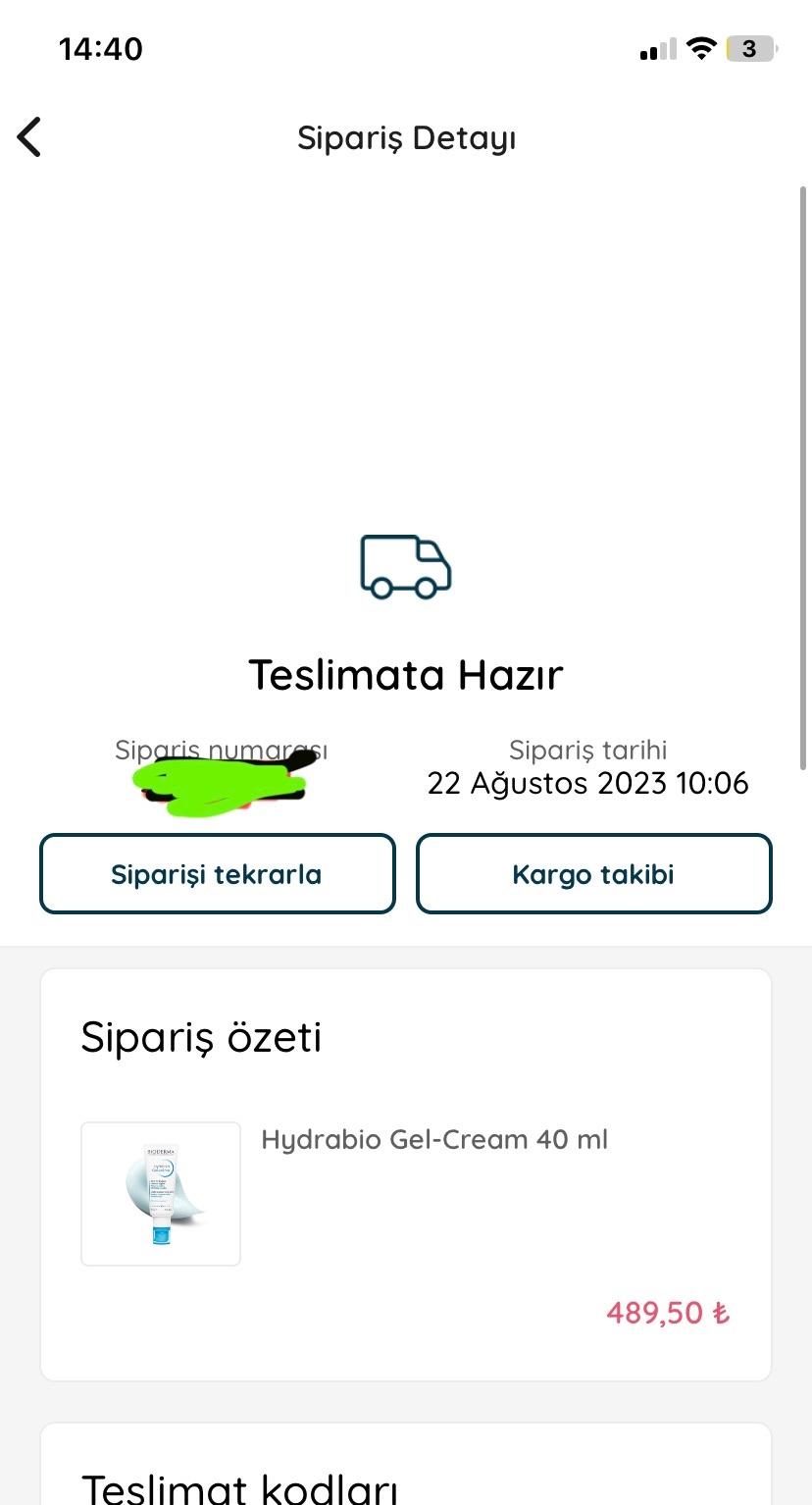Open Kargo takibi shipment tracking

[593, 873]
